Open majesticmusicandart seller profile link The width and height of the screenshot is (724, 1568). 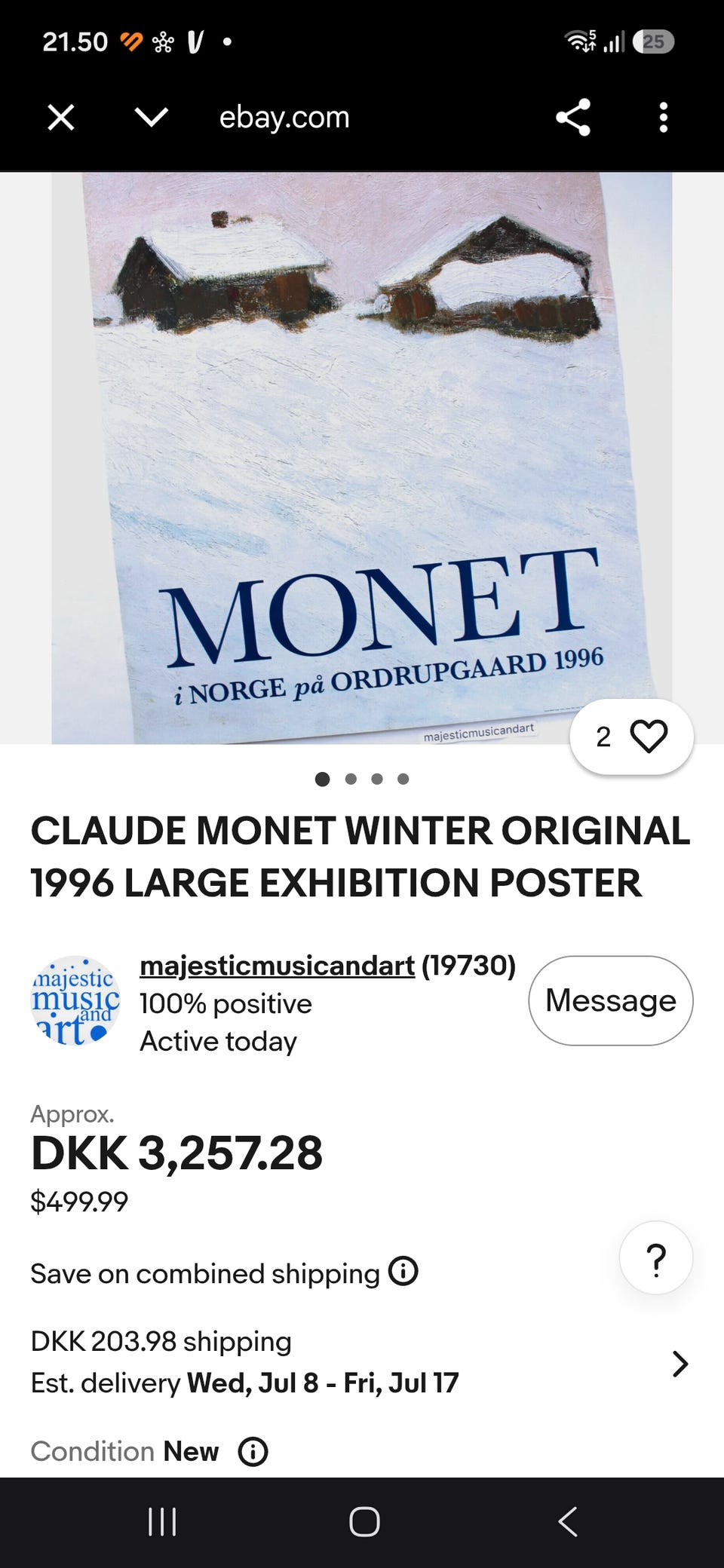coord(277,965)
